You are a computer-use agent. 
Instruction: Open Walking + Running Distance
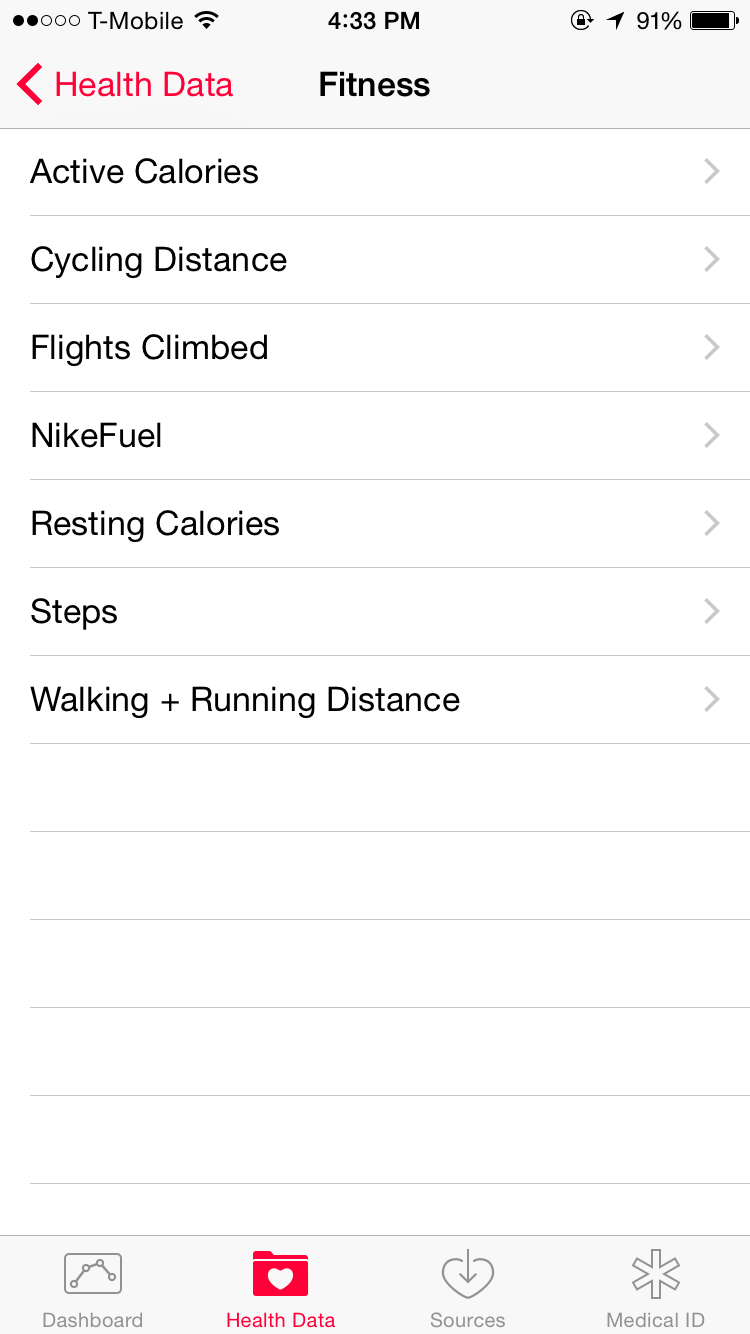click(375, 700)
